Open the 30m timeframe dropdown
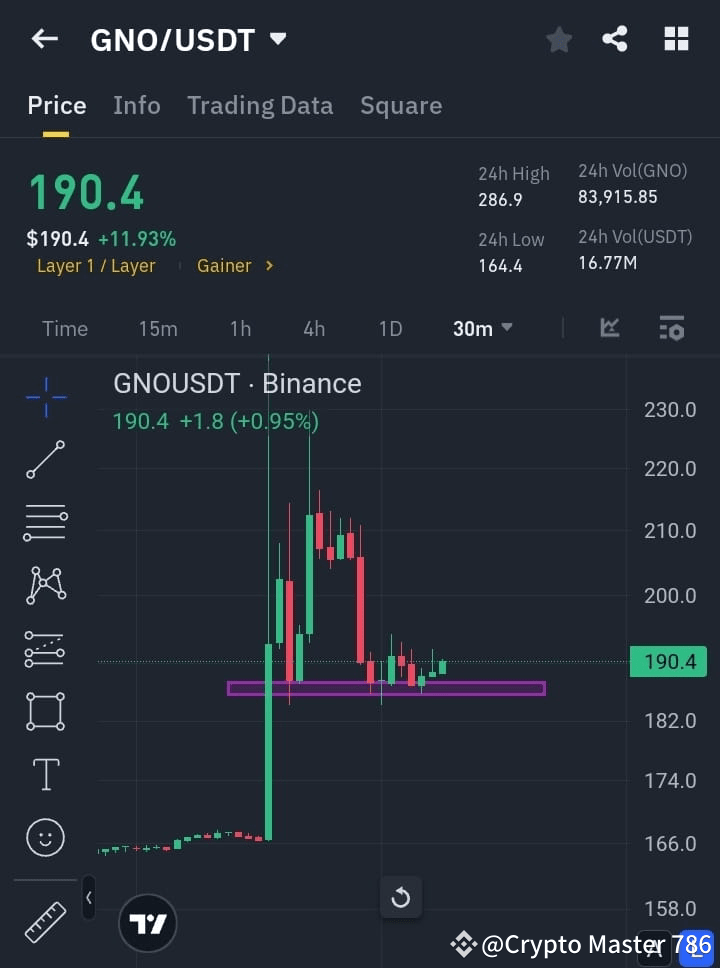This screenshot has height=968, width=720. [x=483, y=328]
